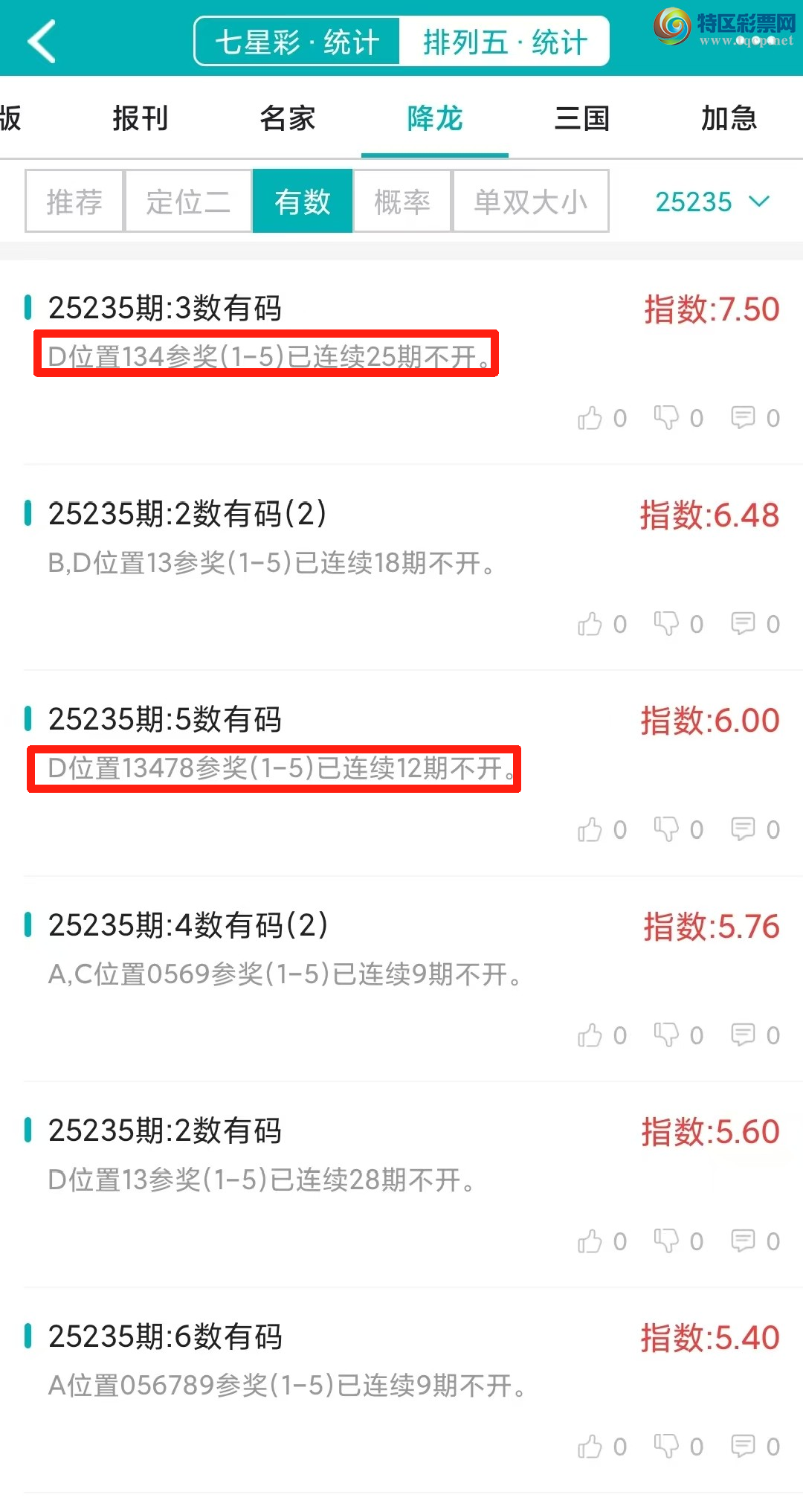Like the 4数有码(2) entry
Screen dimensions: 803x1512
[590, 1035]
